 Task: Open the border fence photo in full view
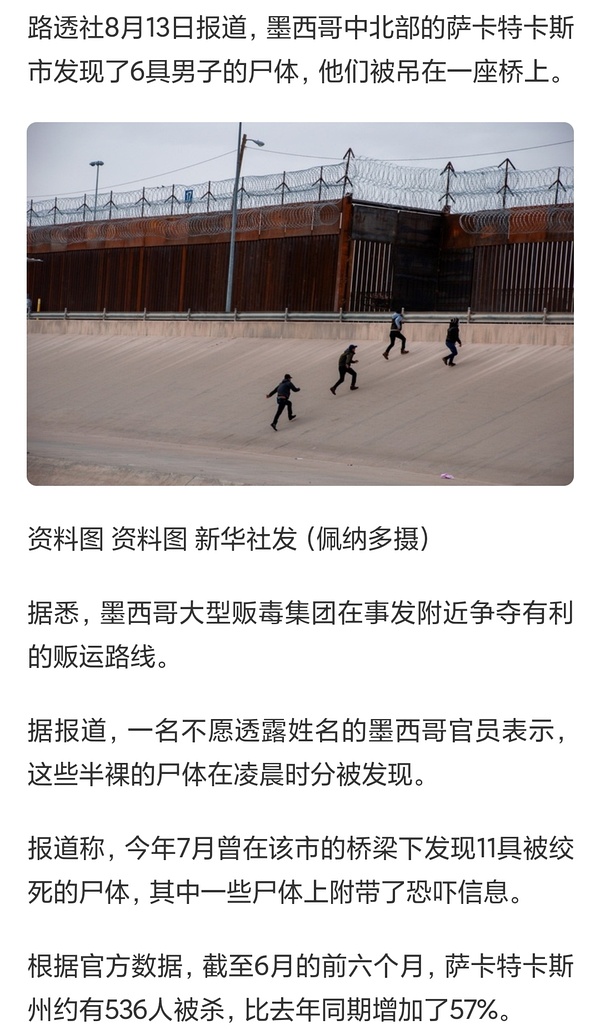(300, 304)
